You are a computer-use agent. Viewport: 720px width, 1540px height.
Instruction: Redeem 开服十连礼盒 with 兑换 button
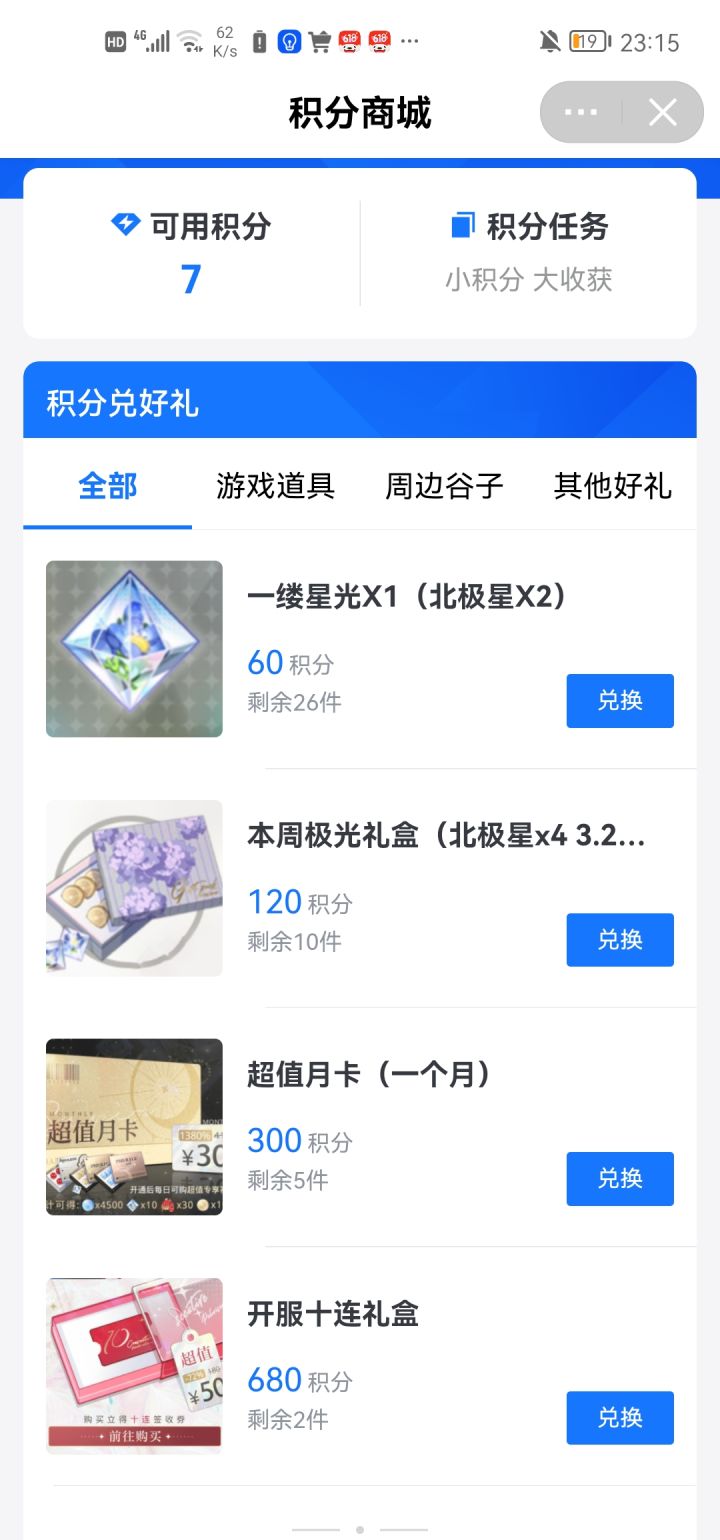click(620, 1418)
